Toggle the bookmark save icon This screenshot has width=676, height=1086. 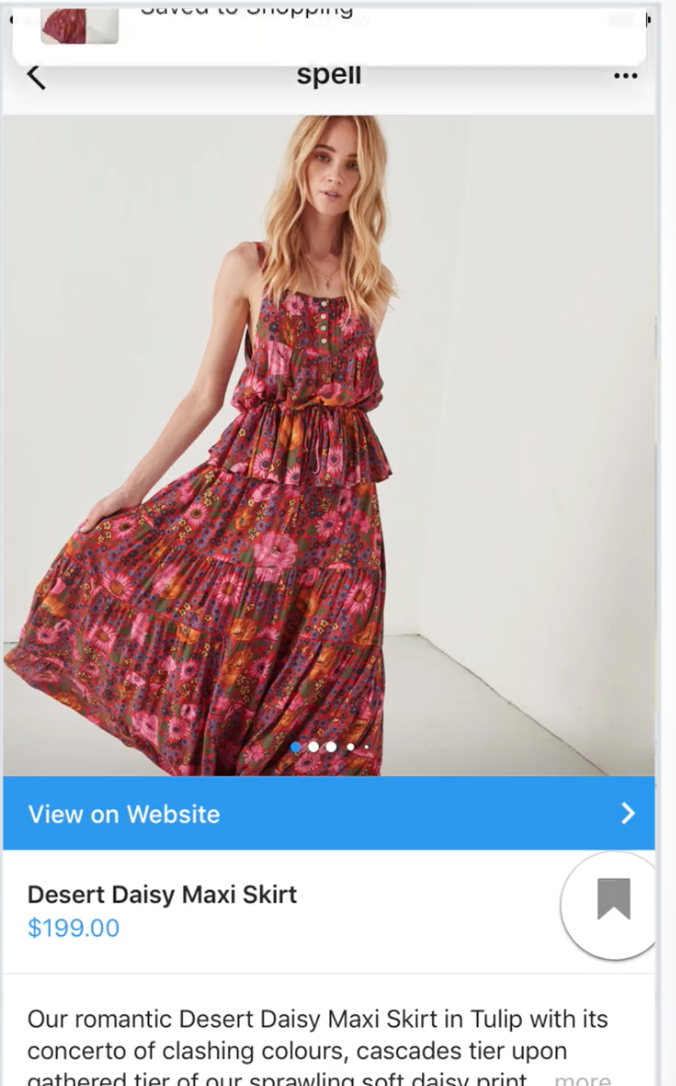tap(614, 899)
